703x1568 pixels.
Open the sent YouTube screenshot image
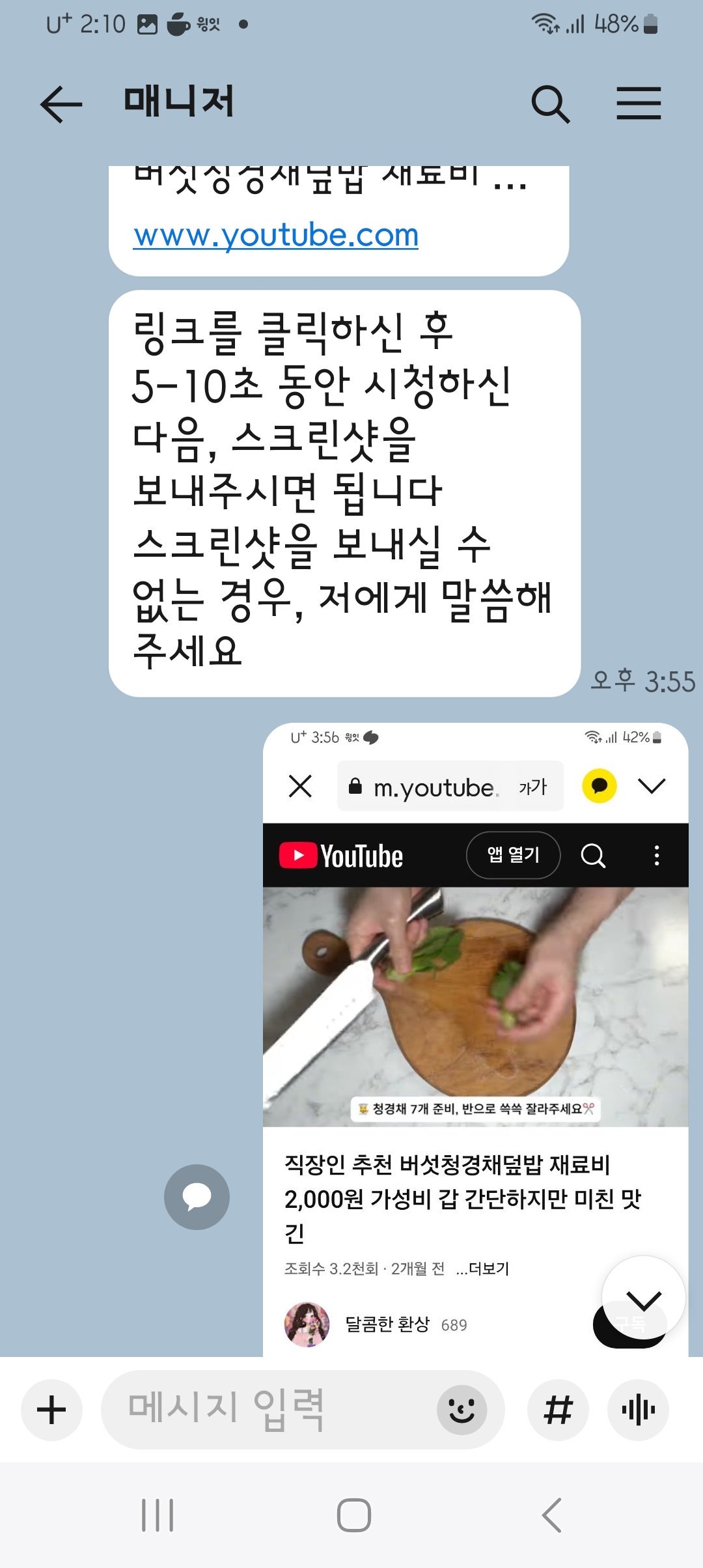click(475, 1040)
